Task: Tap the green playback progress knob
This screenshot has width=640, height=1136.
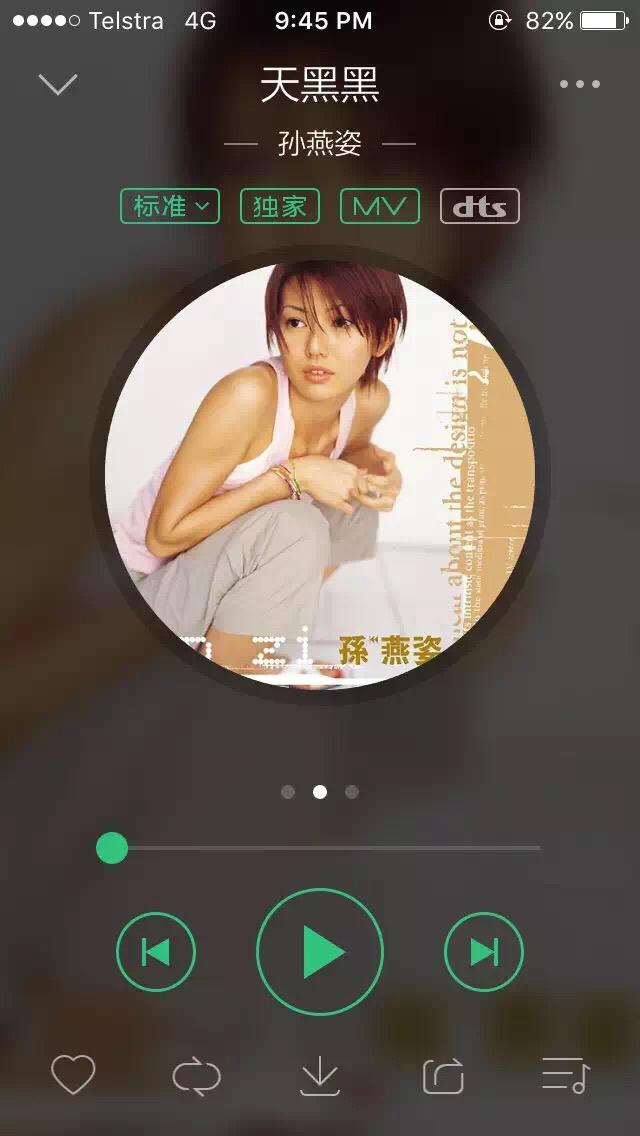Action: (x=112, y=848)
